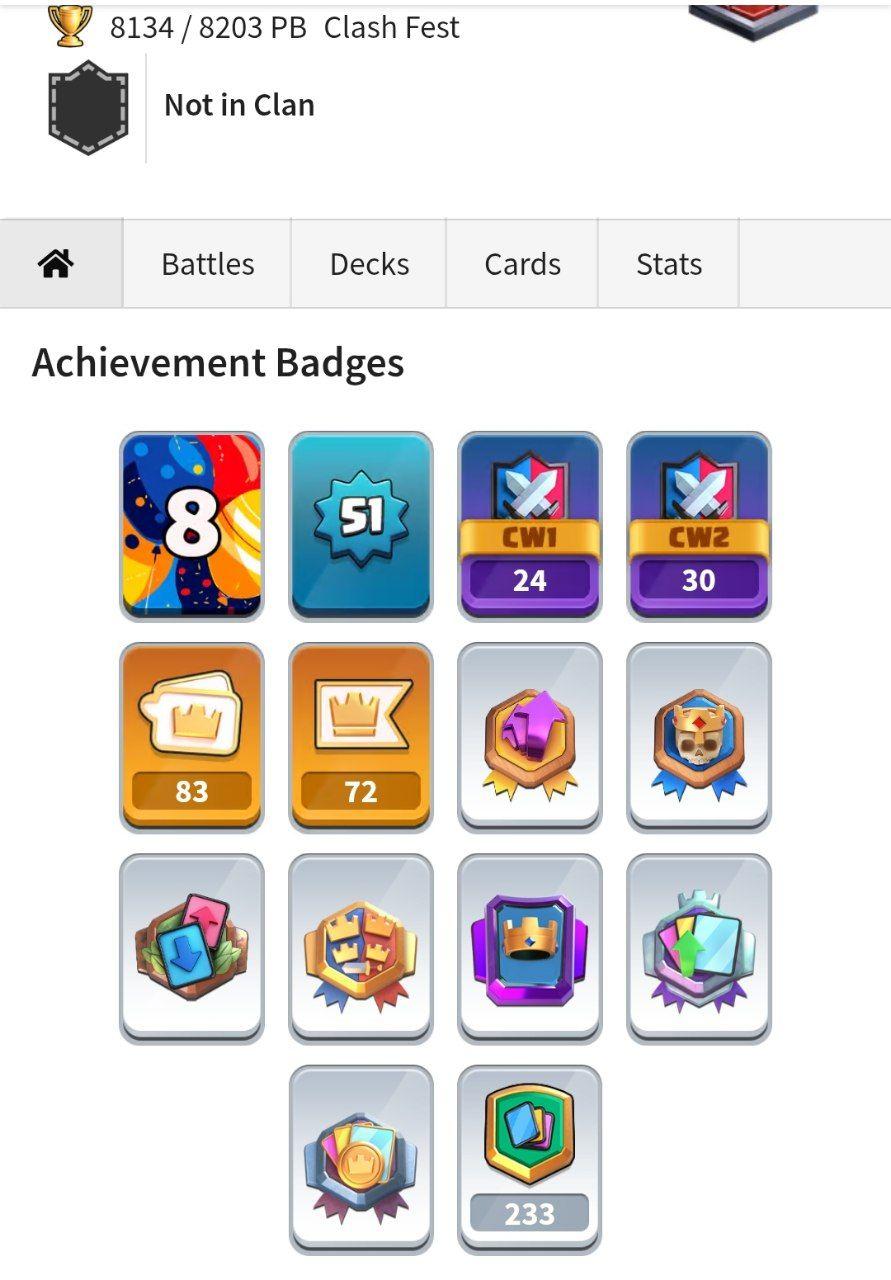Open the Decks tab

[x=369, y=264]
